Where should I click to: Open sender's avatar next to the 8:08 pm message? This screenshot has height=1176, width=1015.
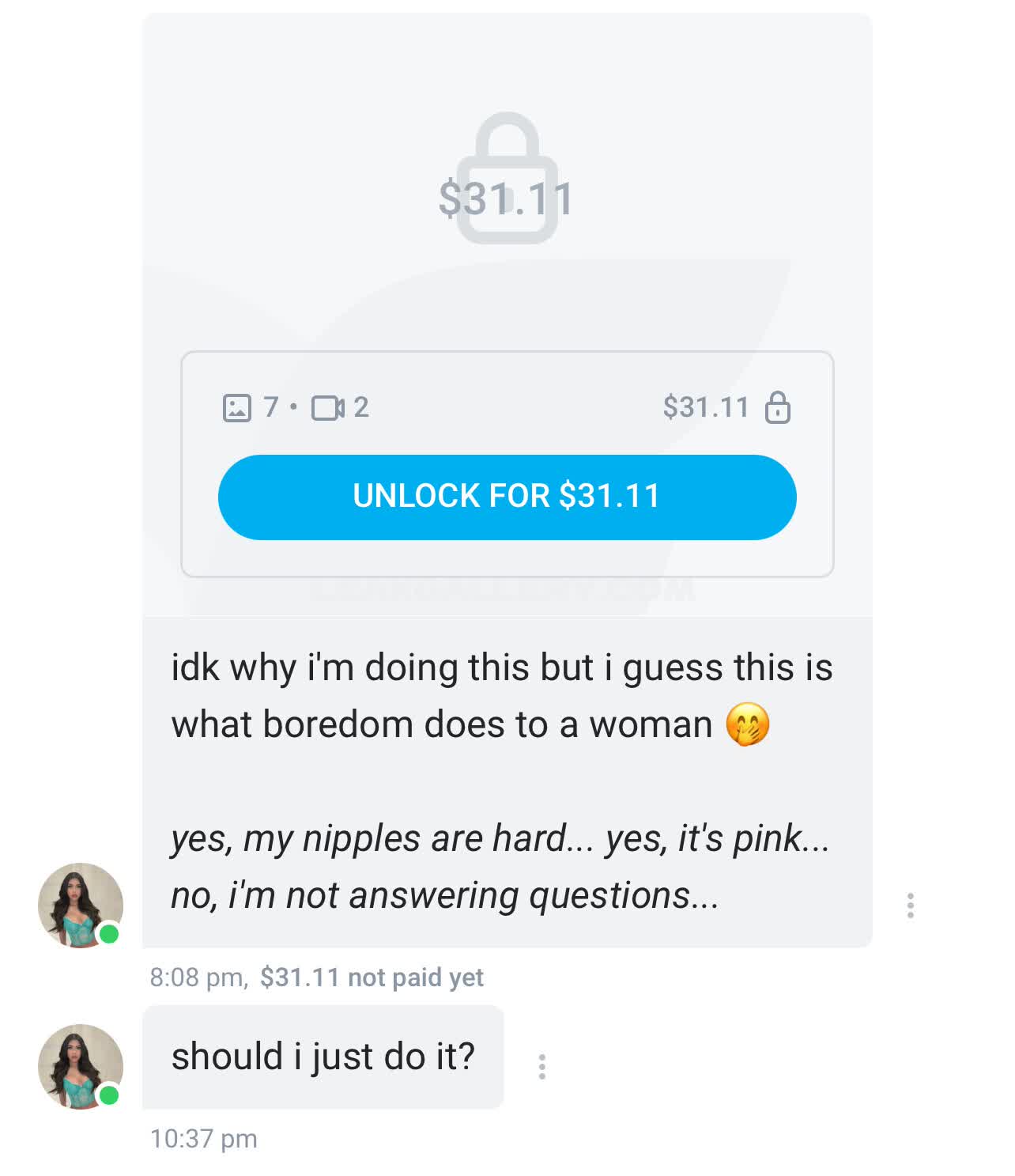[80, 905]
